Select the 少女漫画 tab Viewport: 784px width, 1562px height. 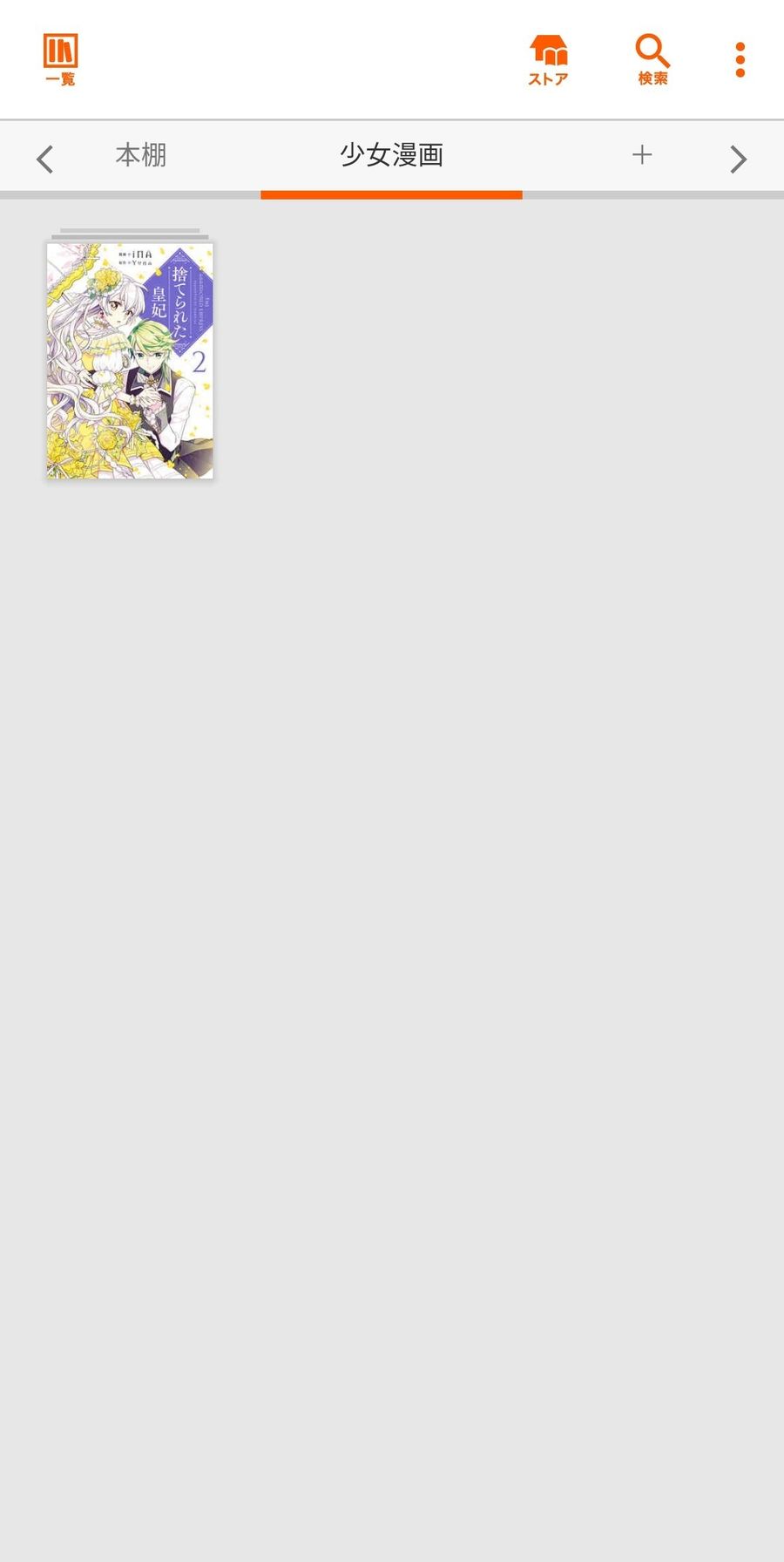391,155
